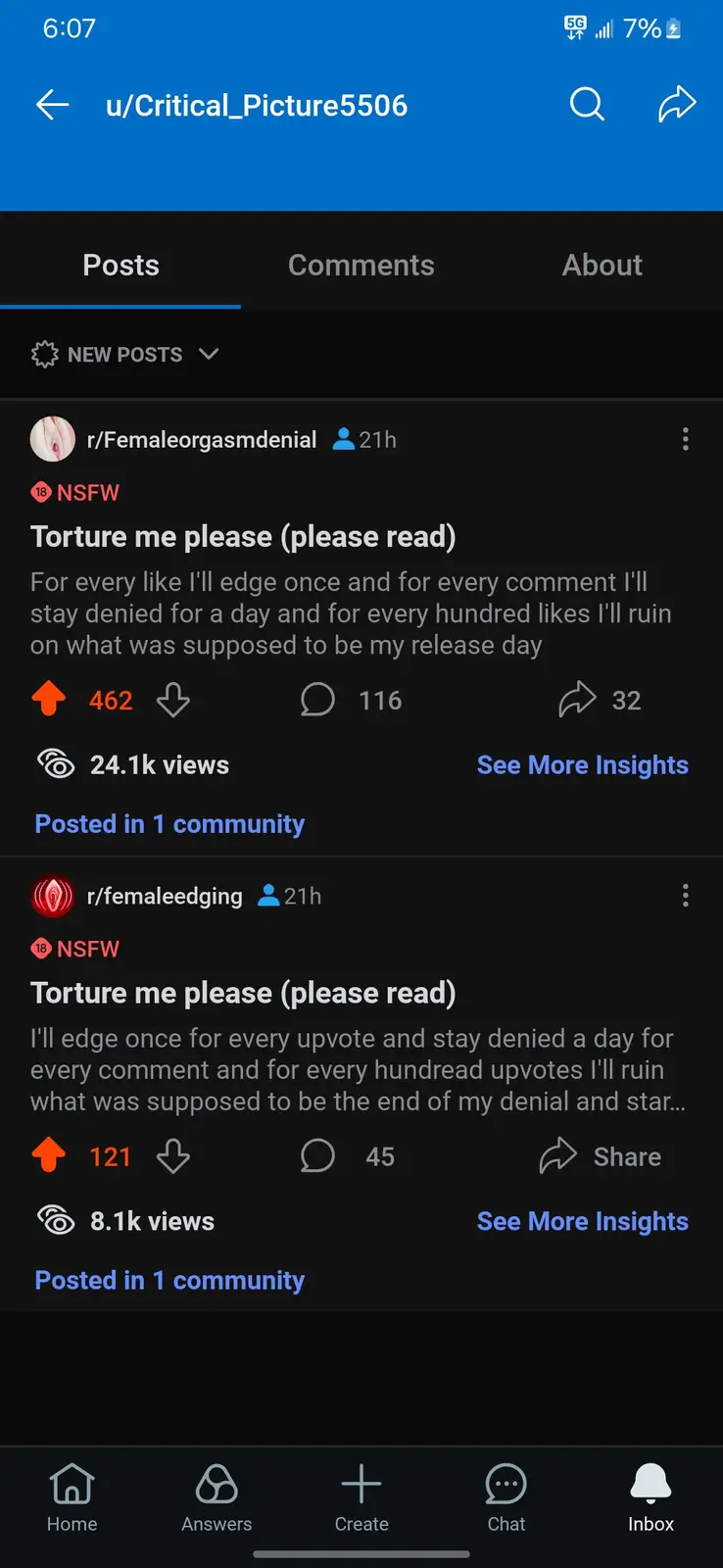See more insights for the 8.1k views post

tap(582, 1221)
